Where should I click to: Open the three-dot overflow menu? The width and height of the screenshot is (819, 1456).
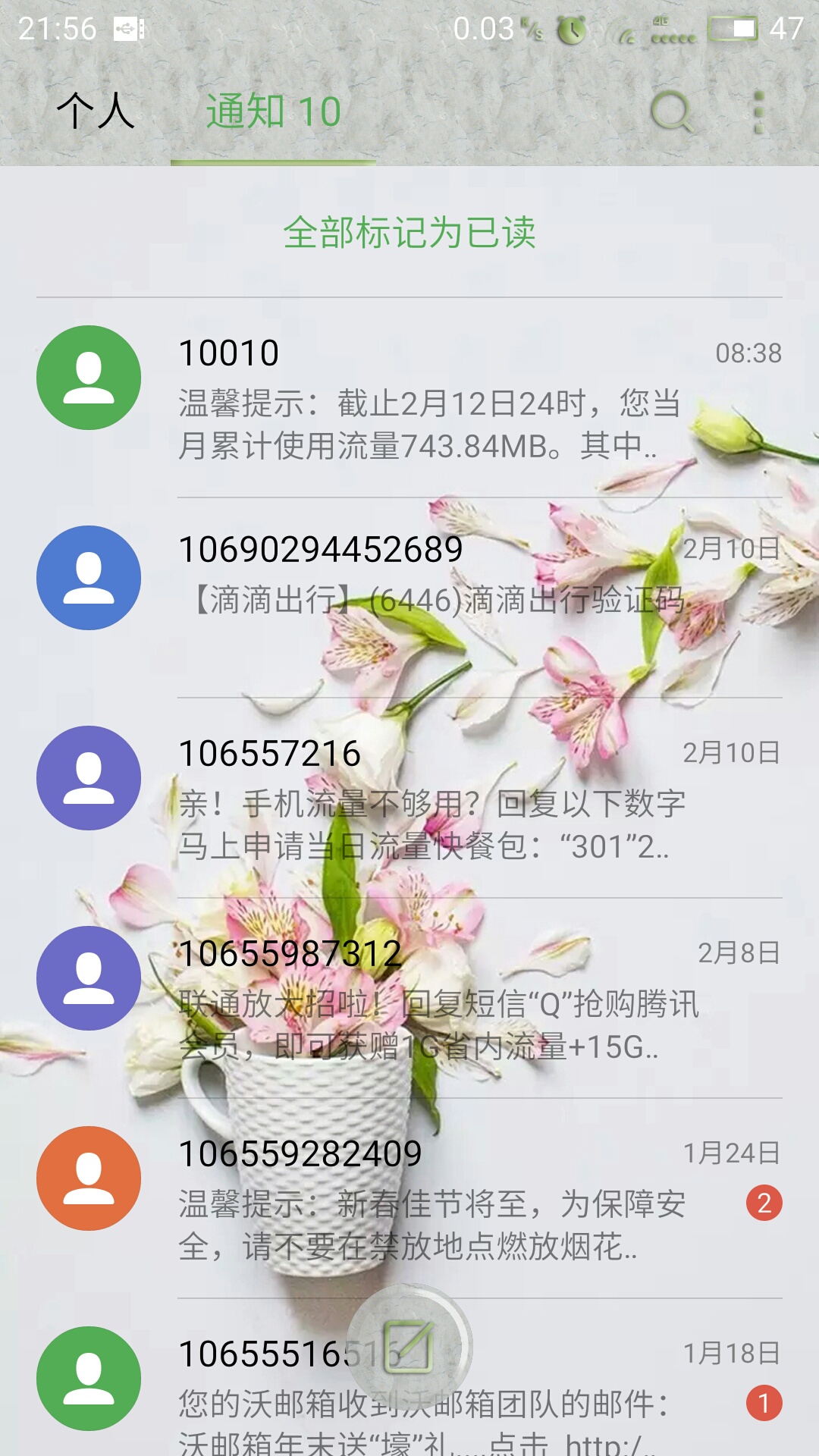pos(759,112)
